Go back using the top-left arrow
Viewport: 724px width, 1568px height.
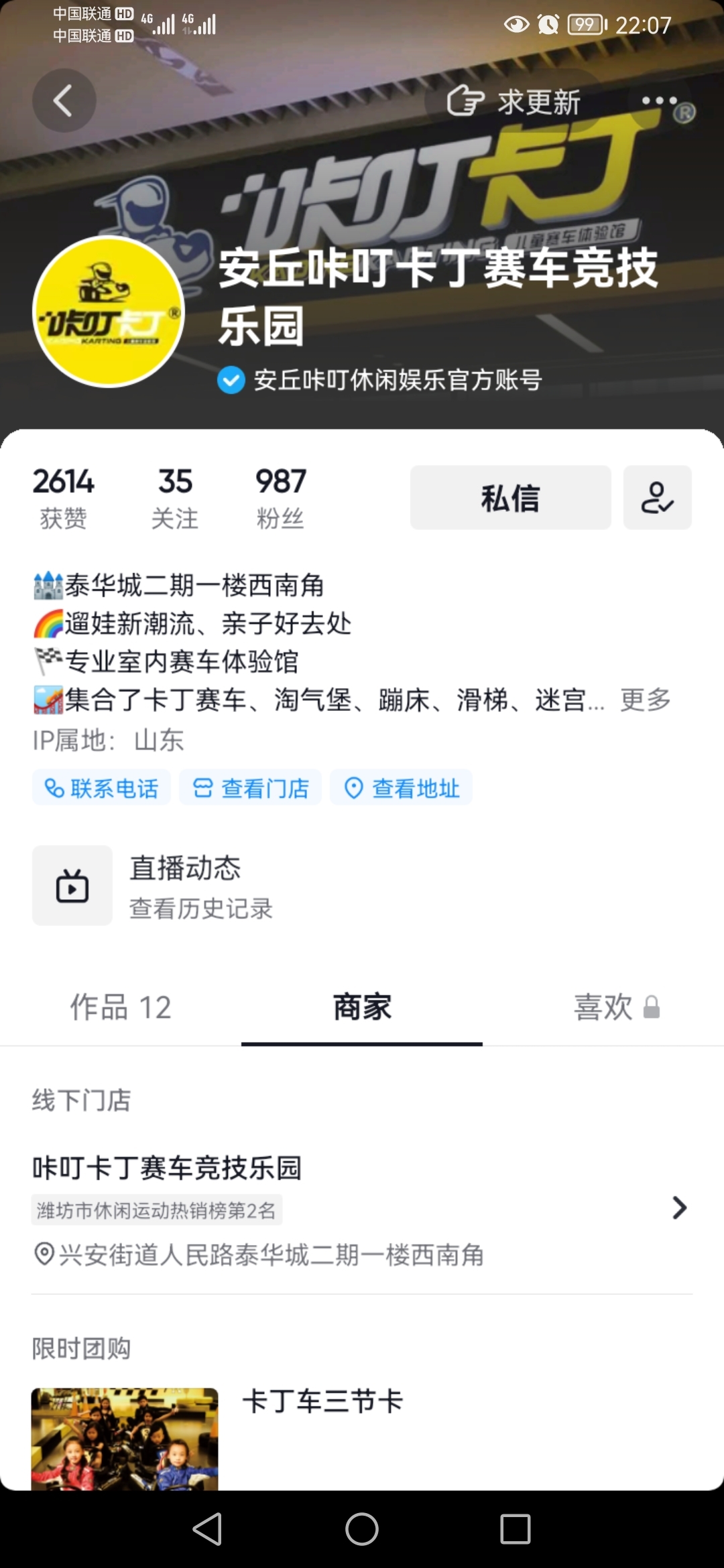[x=64, y=101]
